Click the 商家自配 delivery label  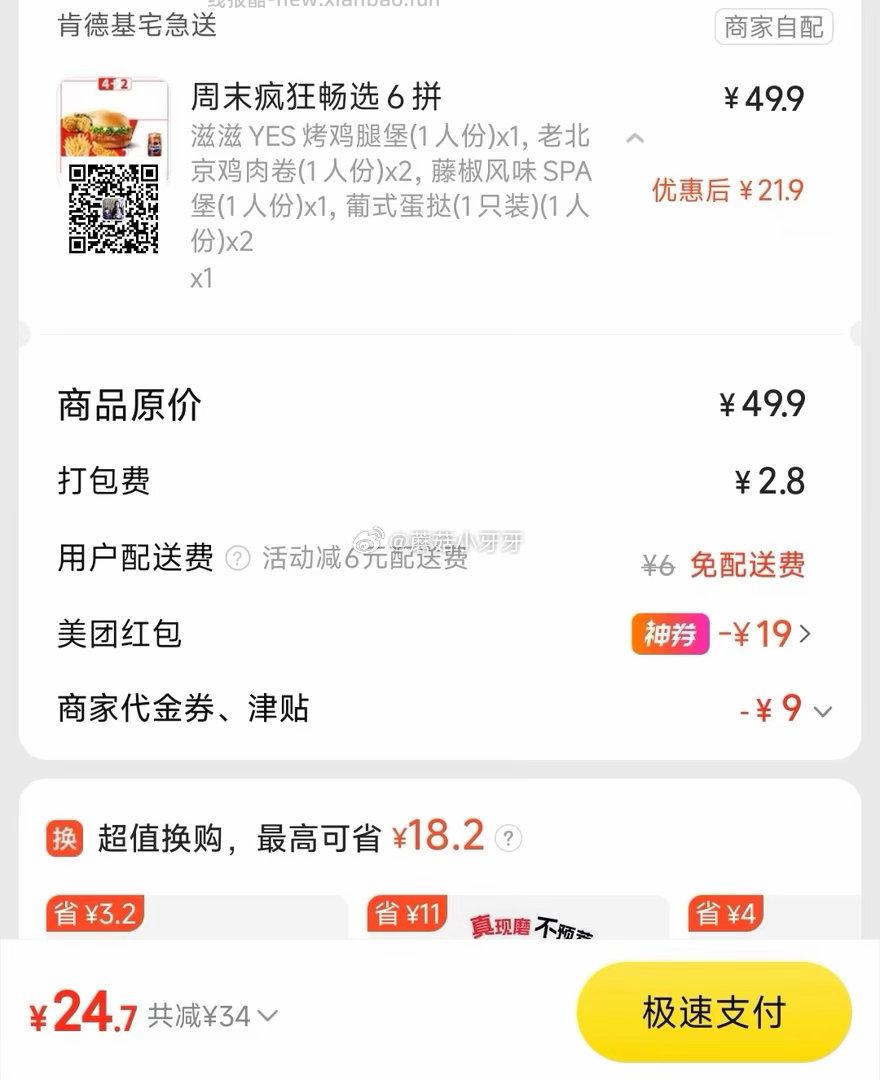click(x=773, y=28)
